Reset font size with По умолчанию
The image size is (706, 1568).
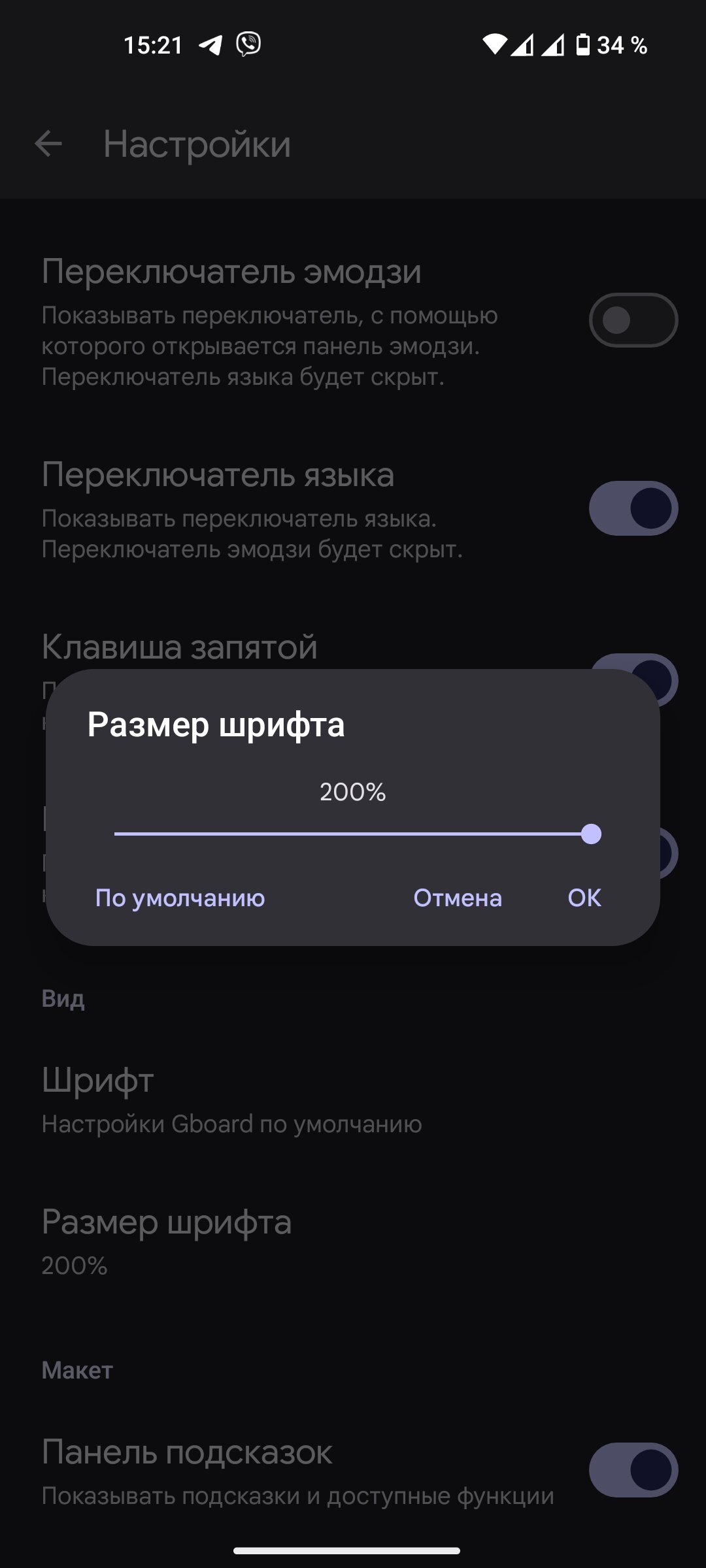pos(180,898)
